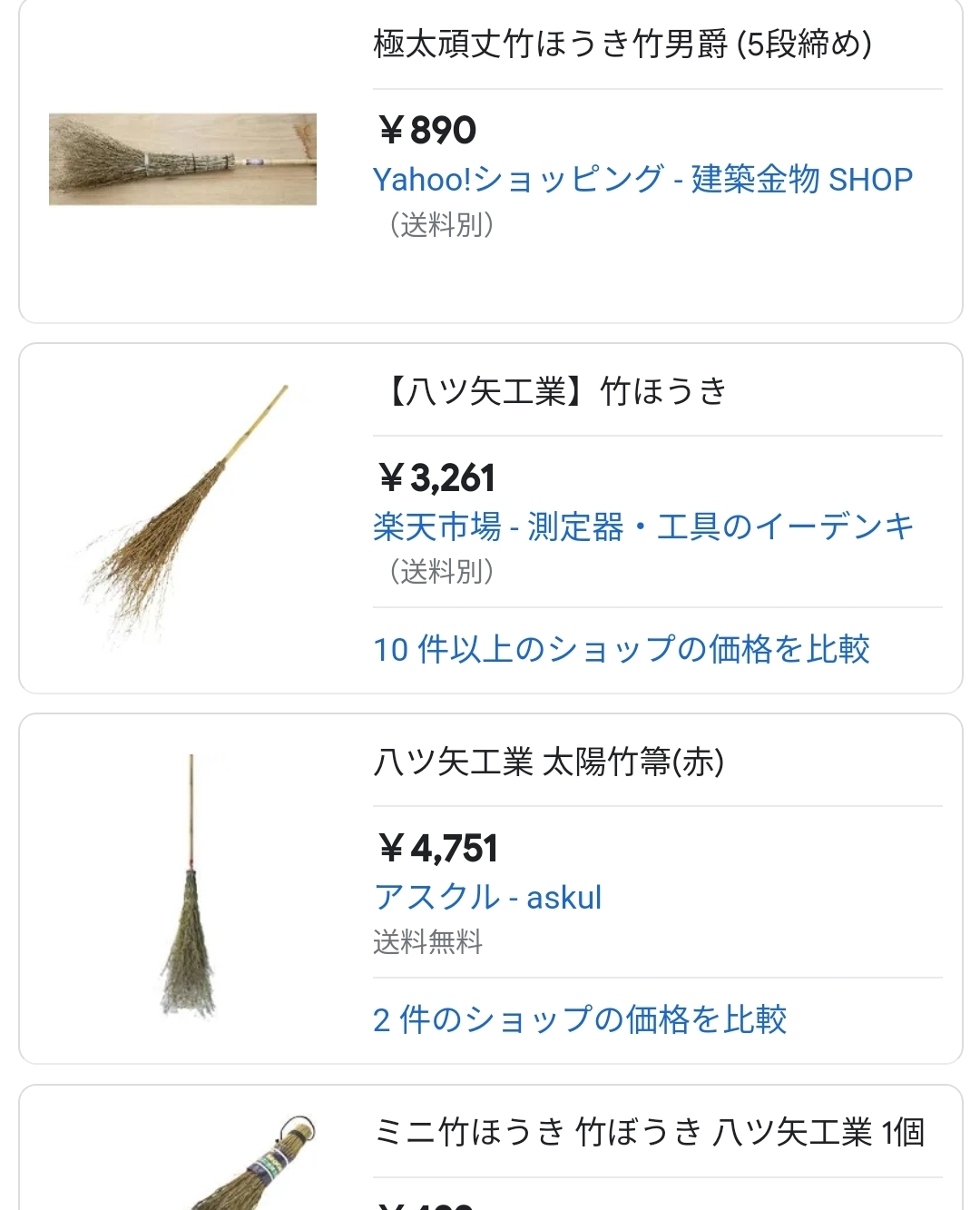Go to 楽天市場 測定器・工具のイーデンキ store
Image resolution: width=980 pixels, height=1210 pixels.
[x=642, y=526]
